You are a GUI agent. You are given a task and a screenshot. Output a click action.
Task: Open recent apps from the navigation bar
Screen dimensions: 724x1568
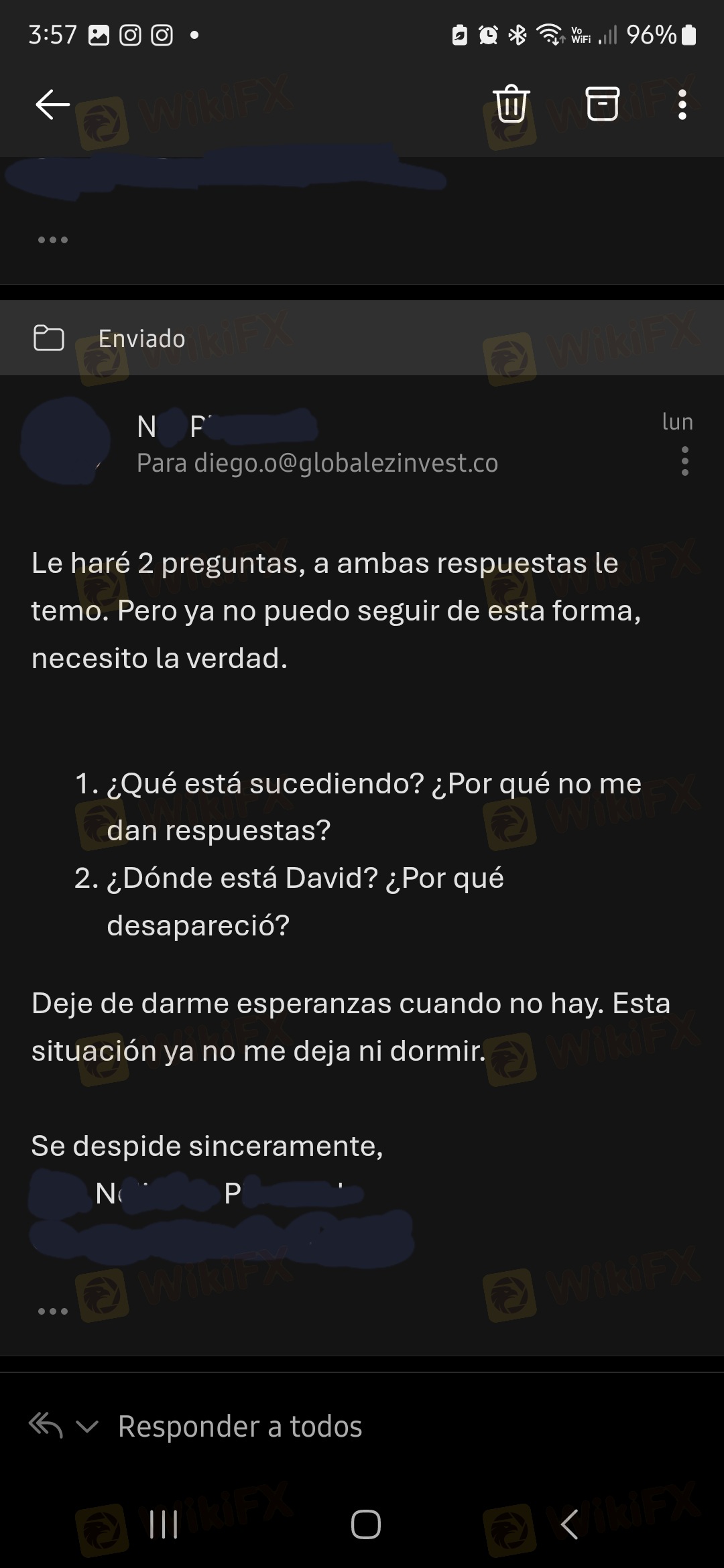tap(164, 1524)
